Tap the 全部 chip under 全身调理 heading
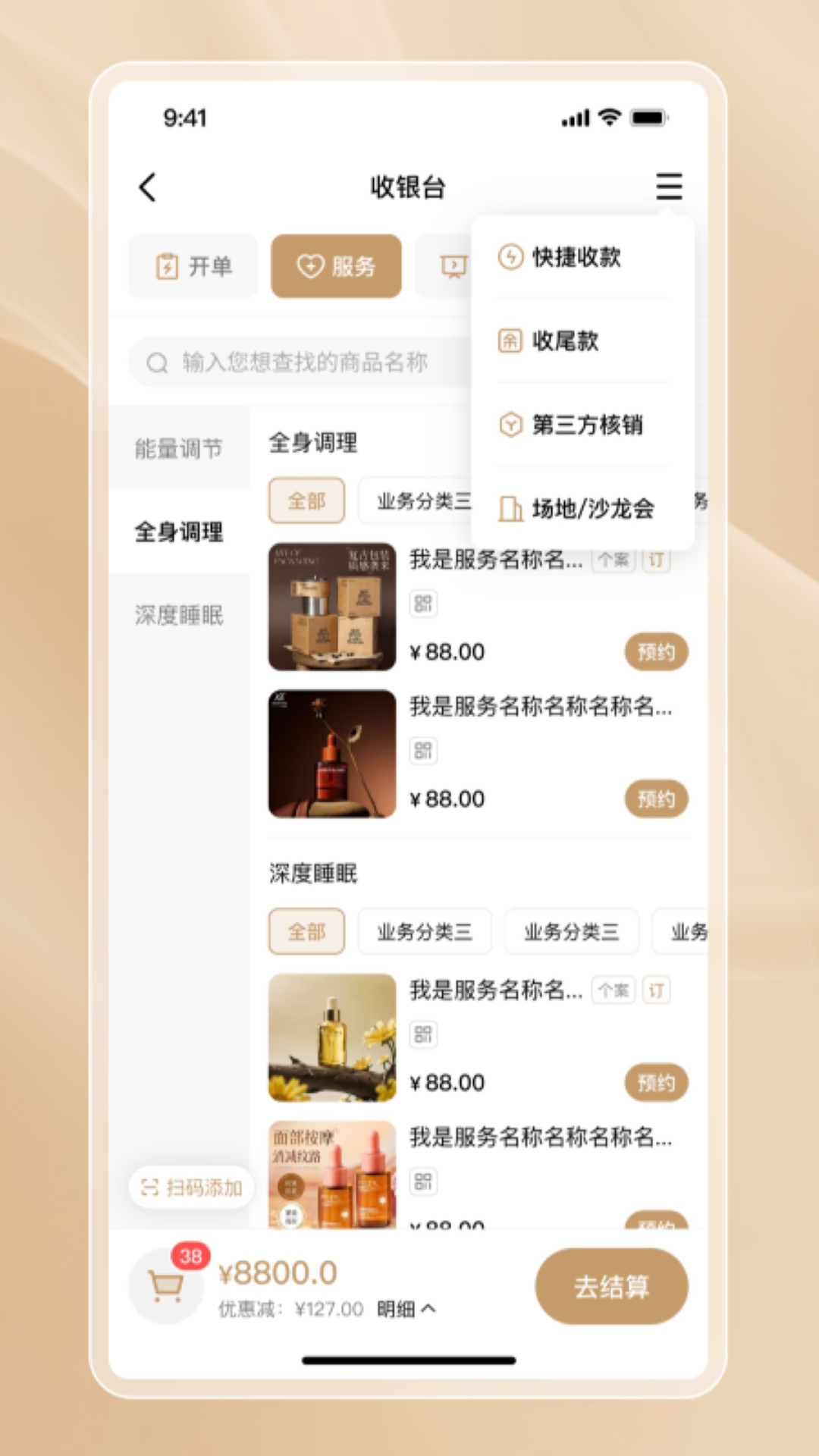Screen dimensions: 819x1456 click(x=306, y=500)
